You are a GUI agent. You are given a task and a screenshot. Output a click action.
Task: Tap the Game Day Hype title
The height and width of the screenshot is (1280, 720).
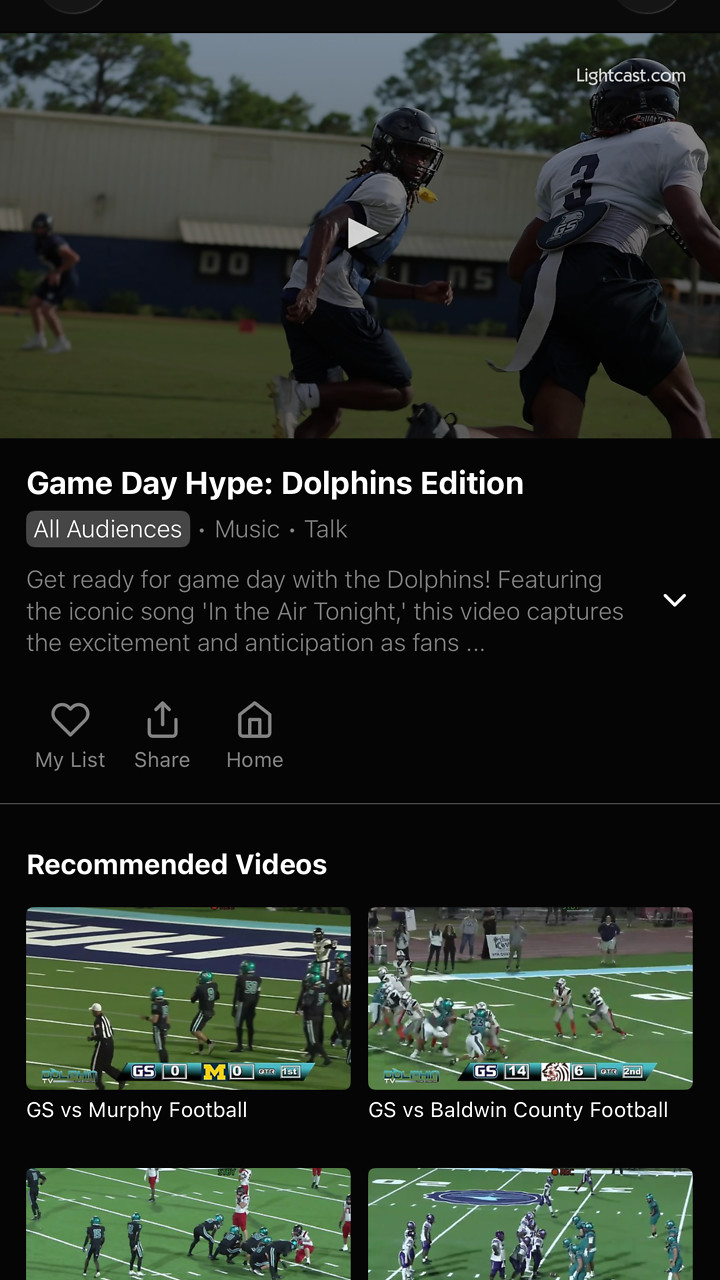coord(274,483)
